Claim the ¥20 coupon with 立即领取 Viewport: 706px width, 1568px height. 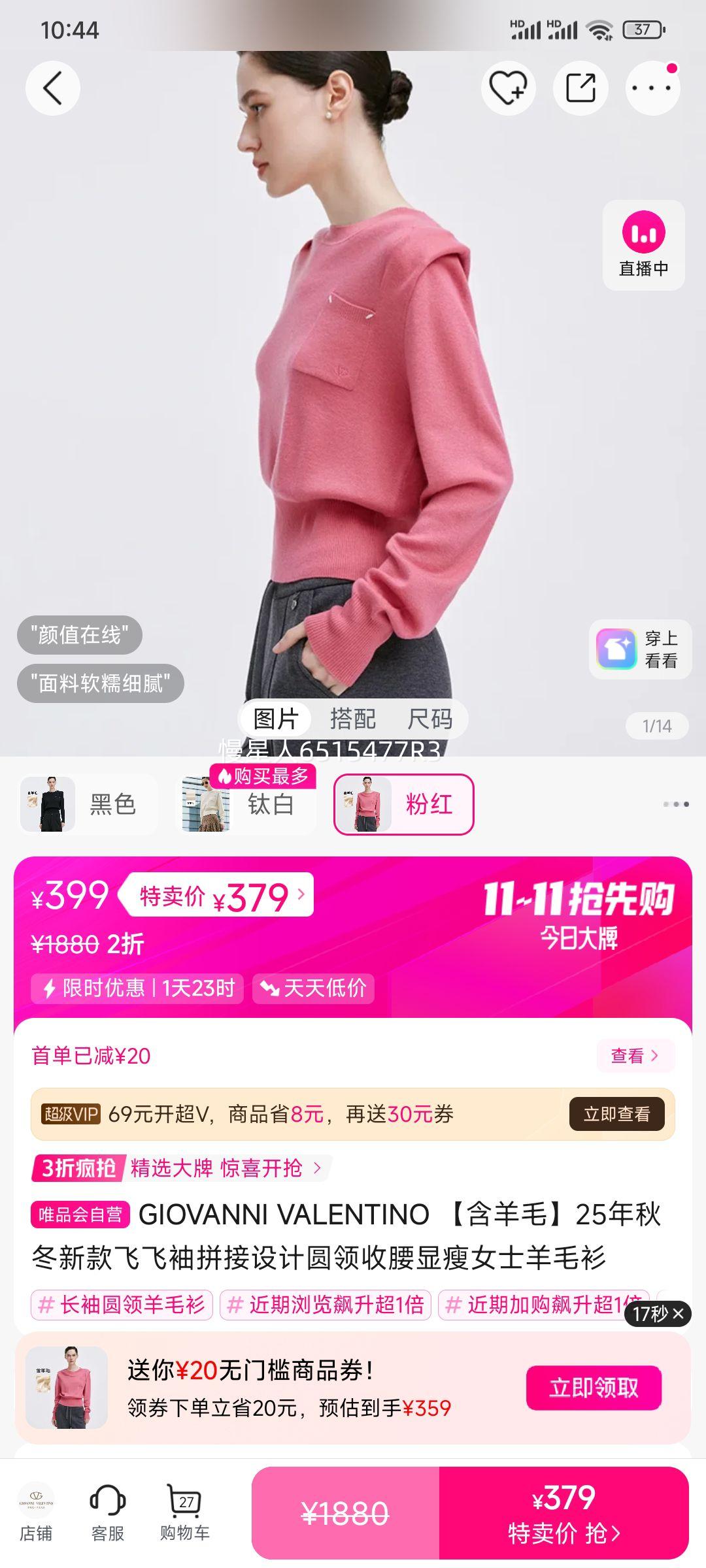[594, 1388]
